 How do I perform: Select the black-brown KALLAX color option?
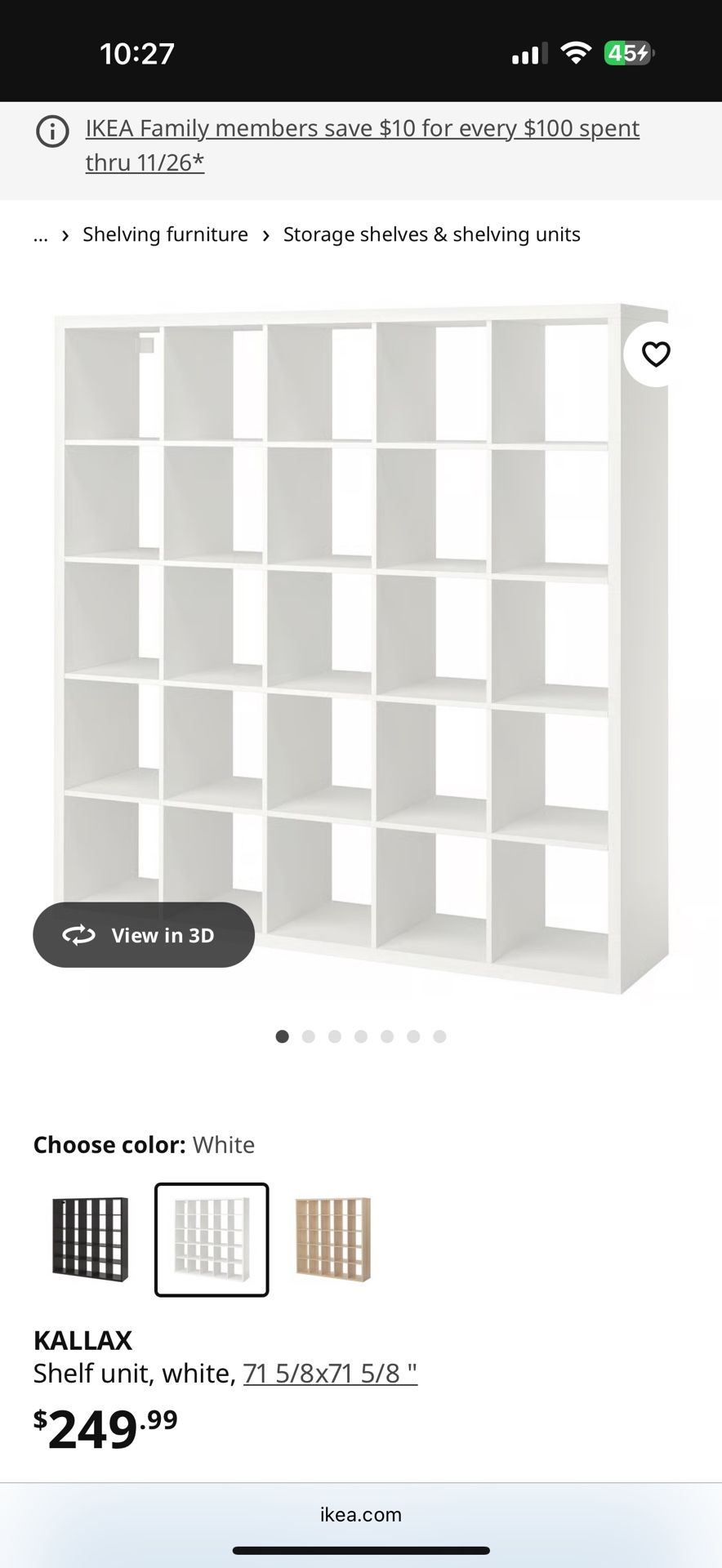pyautogui.click(x=88, y=1238)
